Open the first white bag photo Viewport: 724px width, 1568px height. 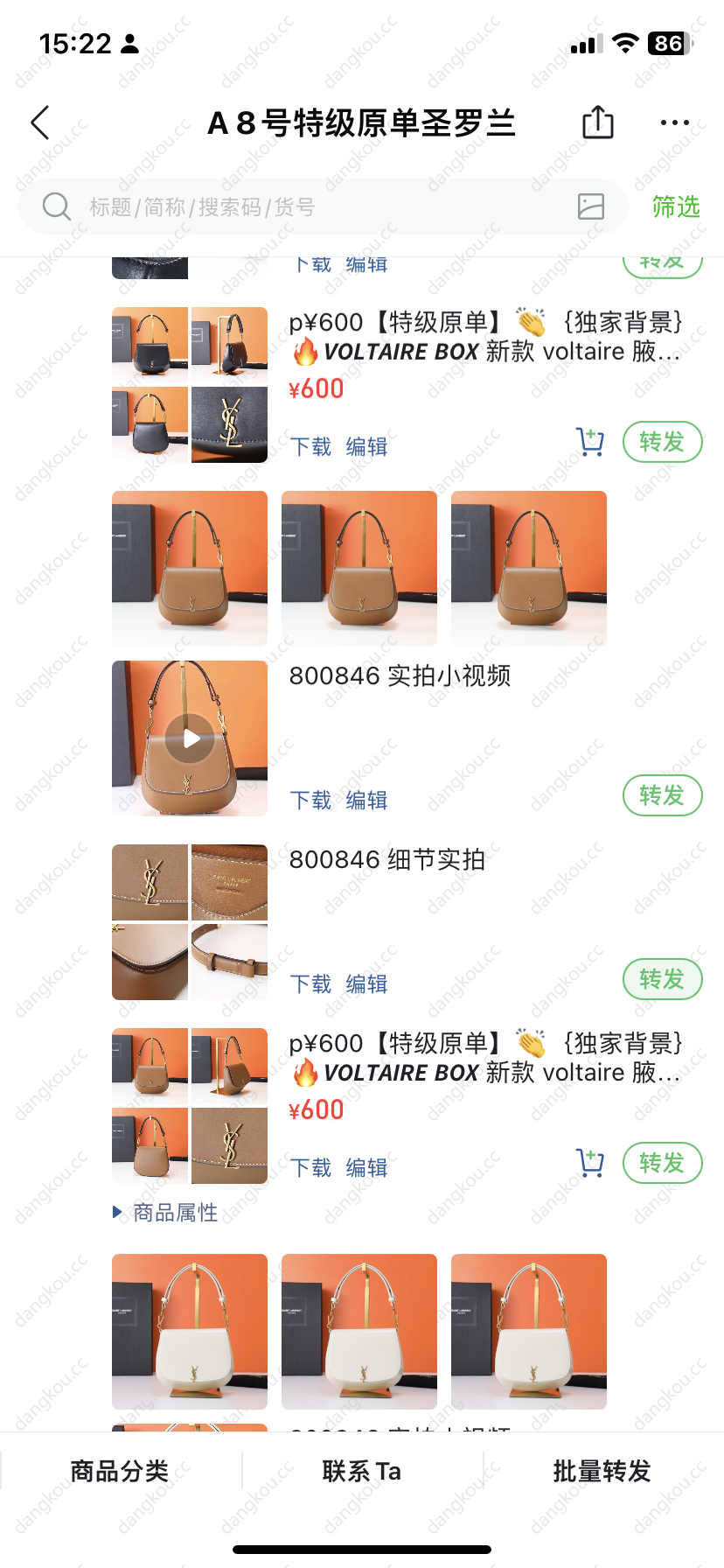coord(190,1332)
